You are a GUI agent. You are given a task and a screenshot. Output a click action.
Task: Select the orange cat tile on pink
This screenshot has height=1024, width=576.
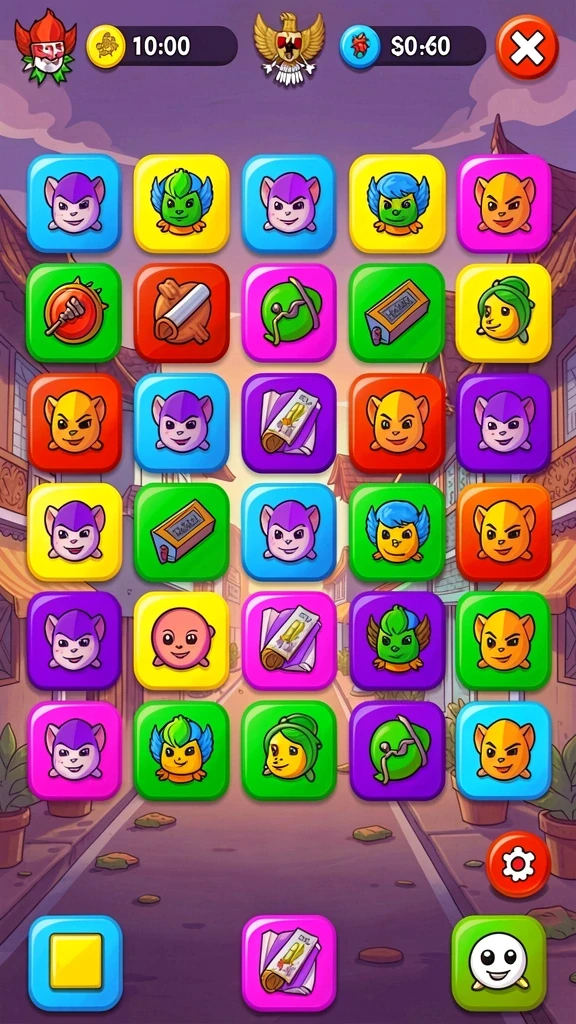click(504, 203)
